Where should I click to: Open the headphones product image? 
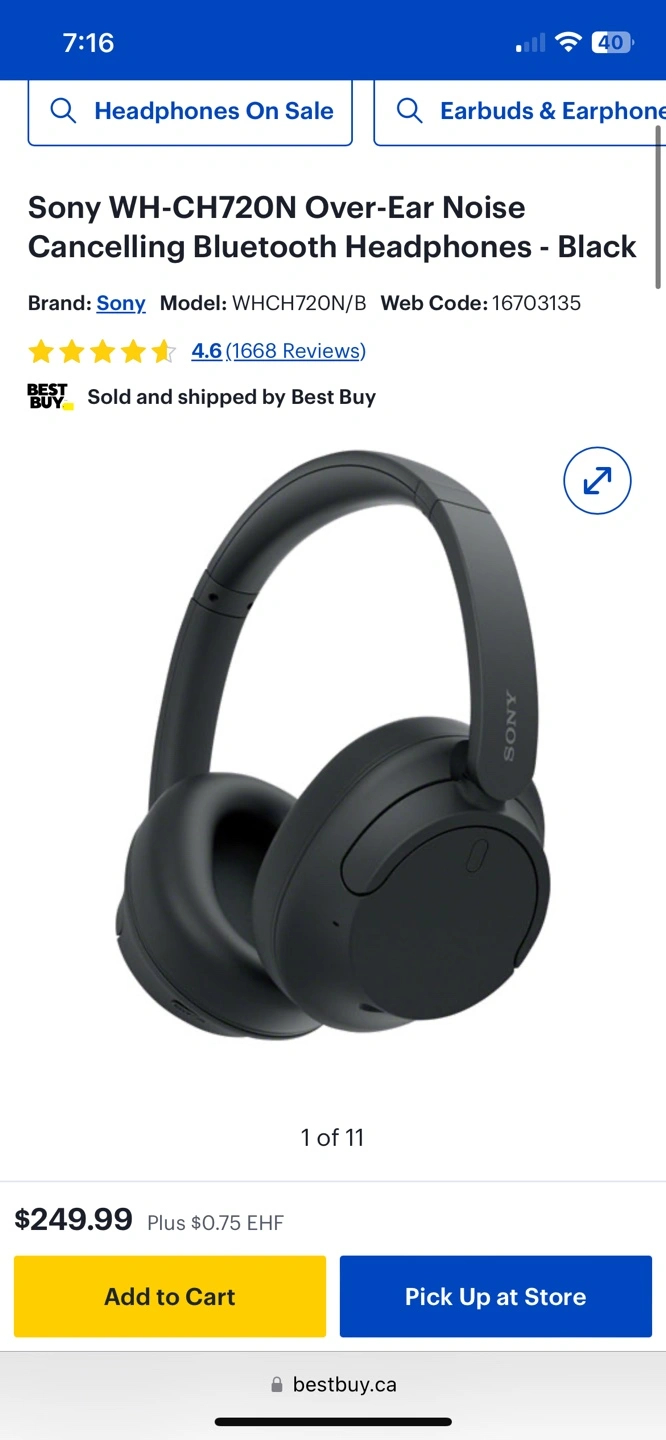click(x=333, y=745)
